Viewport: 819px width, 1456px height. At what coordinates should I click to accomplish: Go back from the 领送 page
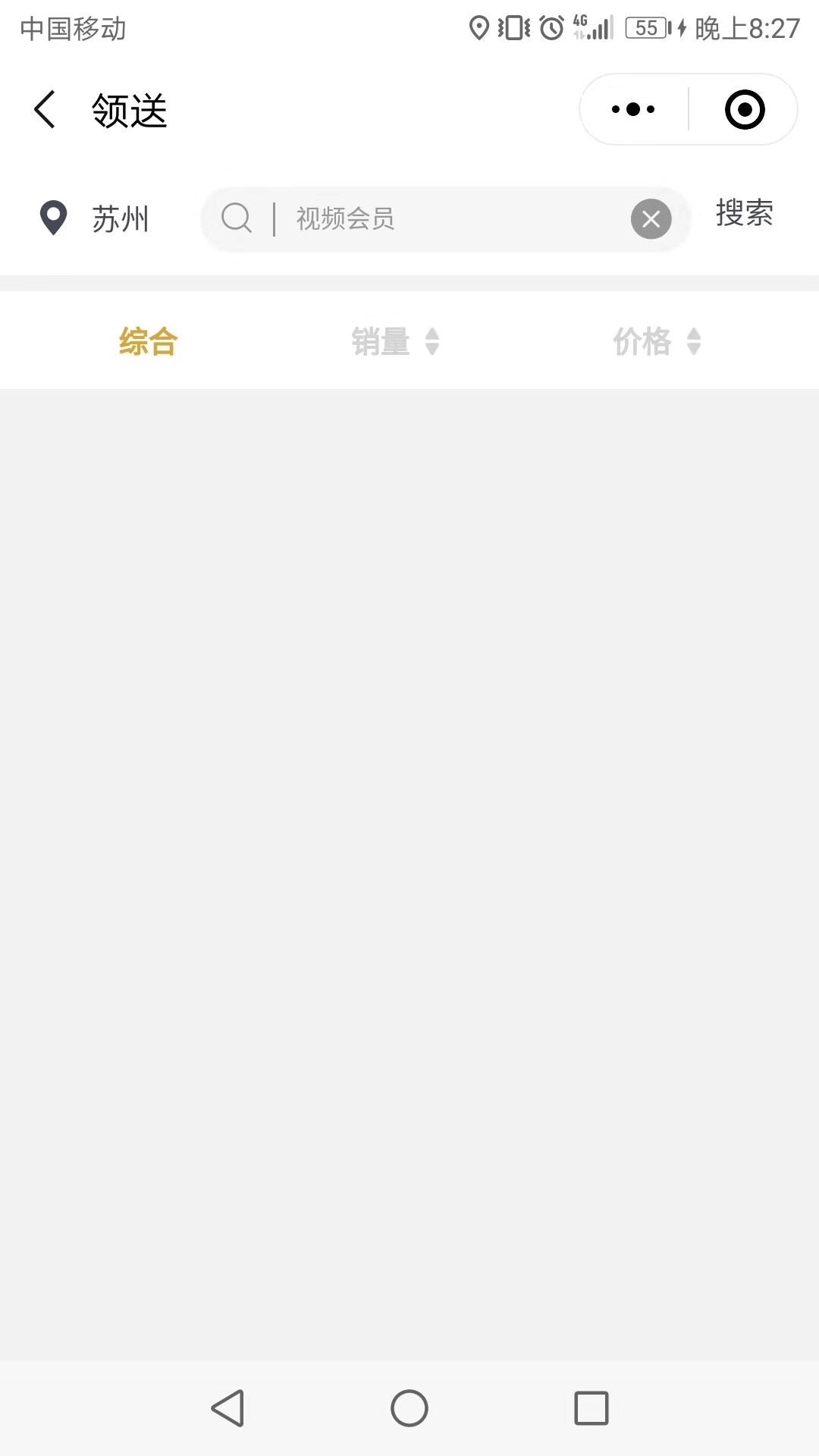point(45,110)
